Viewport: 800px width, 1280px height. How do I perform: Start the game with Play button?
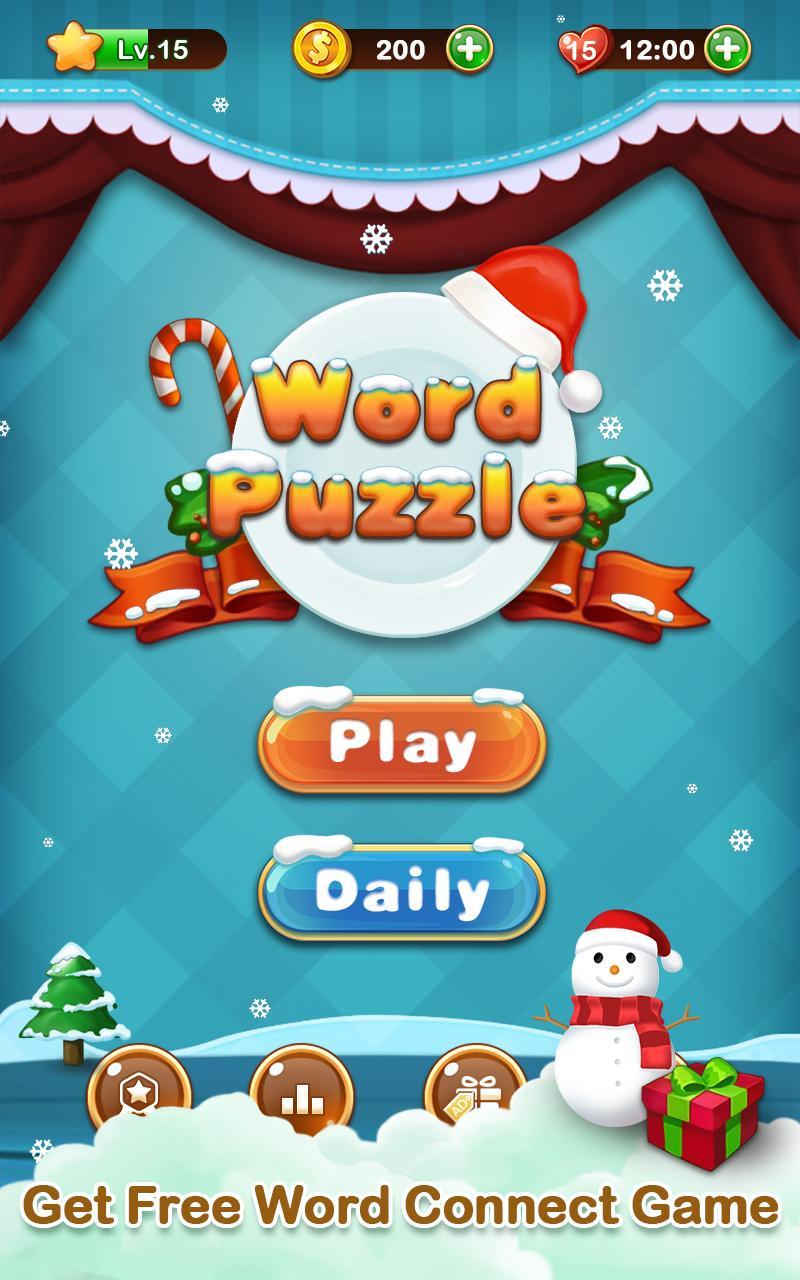(402, 745)
